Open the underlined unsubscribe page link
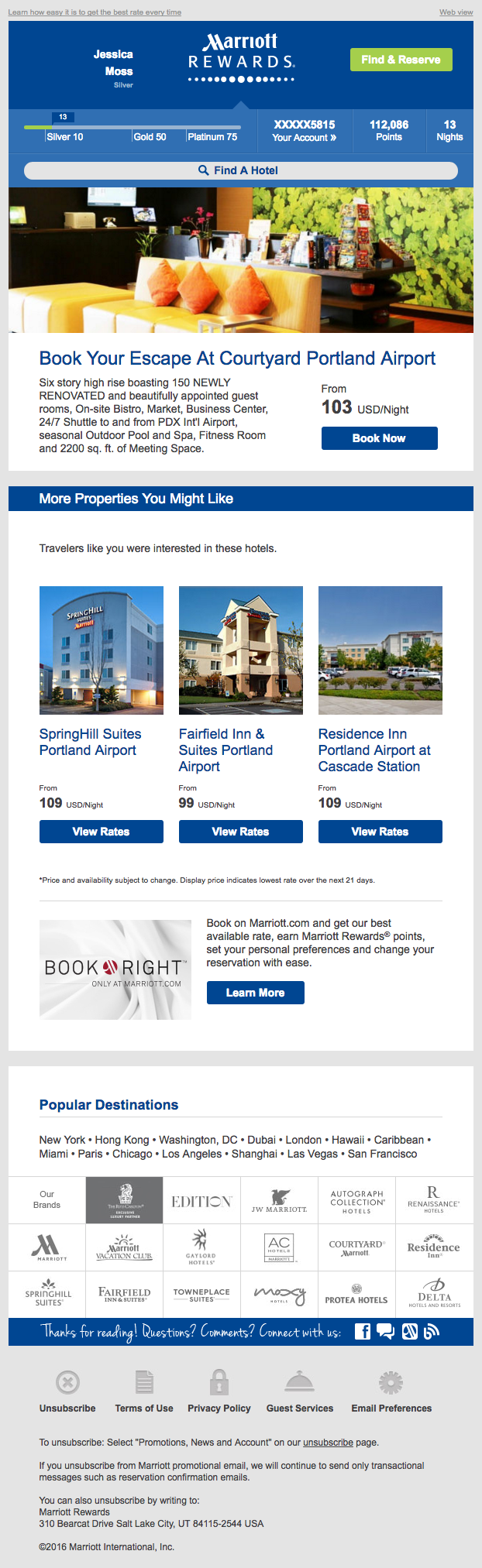 (x=328, y=1443)
